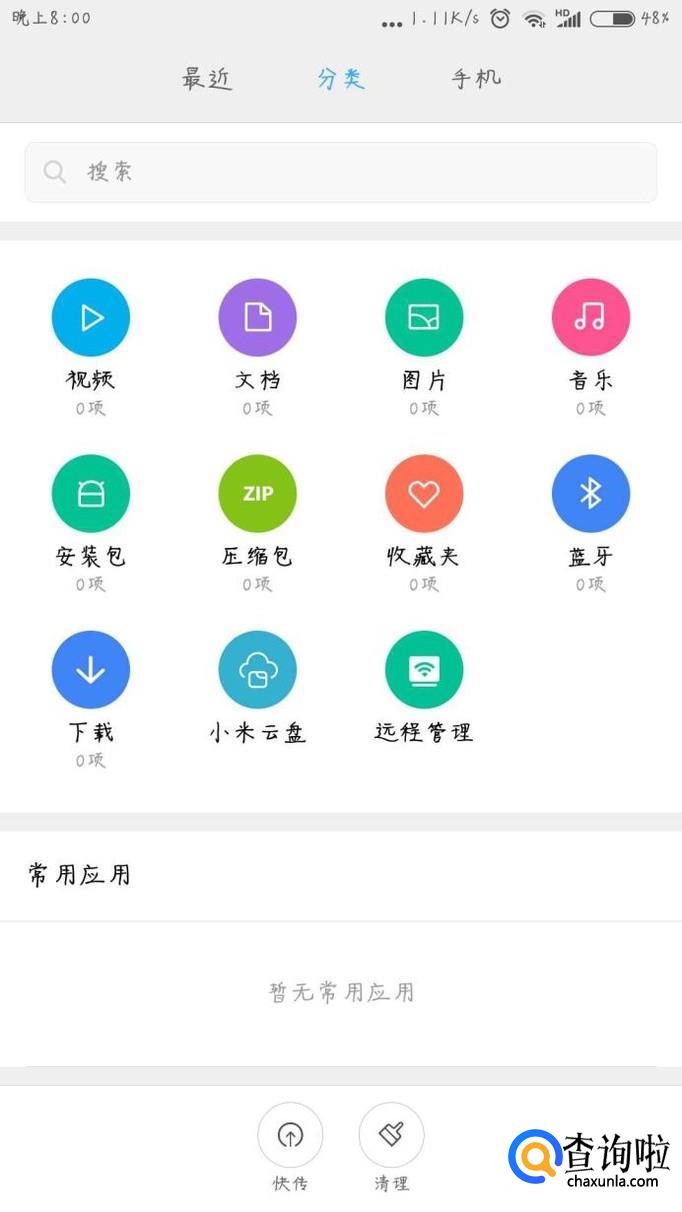This screenshot has width=682, height=1212.
Task: Open the 收藏夹 favorites
Action: coord(424,494)
